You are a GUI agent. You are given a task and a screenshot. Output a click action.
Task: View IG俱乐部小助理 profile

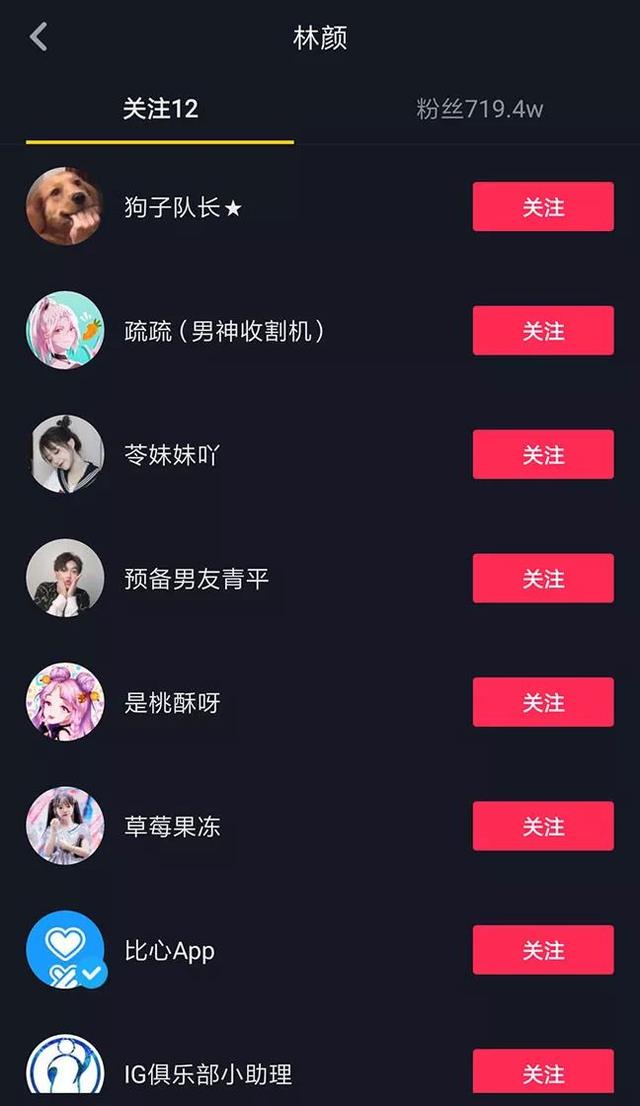208,1074
